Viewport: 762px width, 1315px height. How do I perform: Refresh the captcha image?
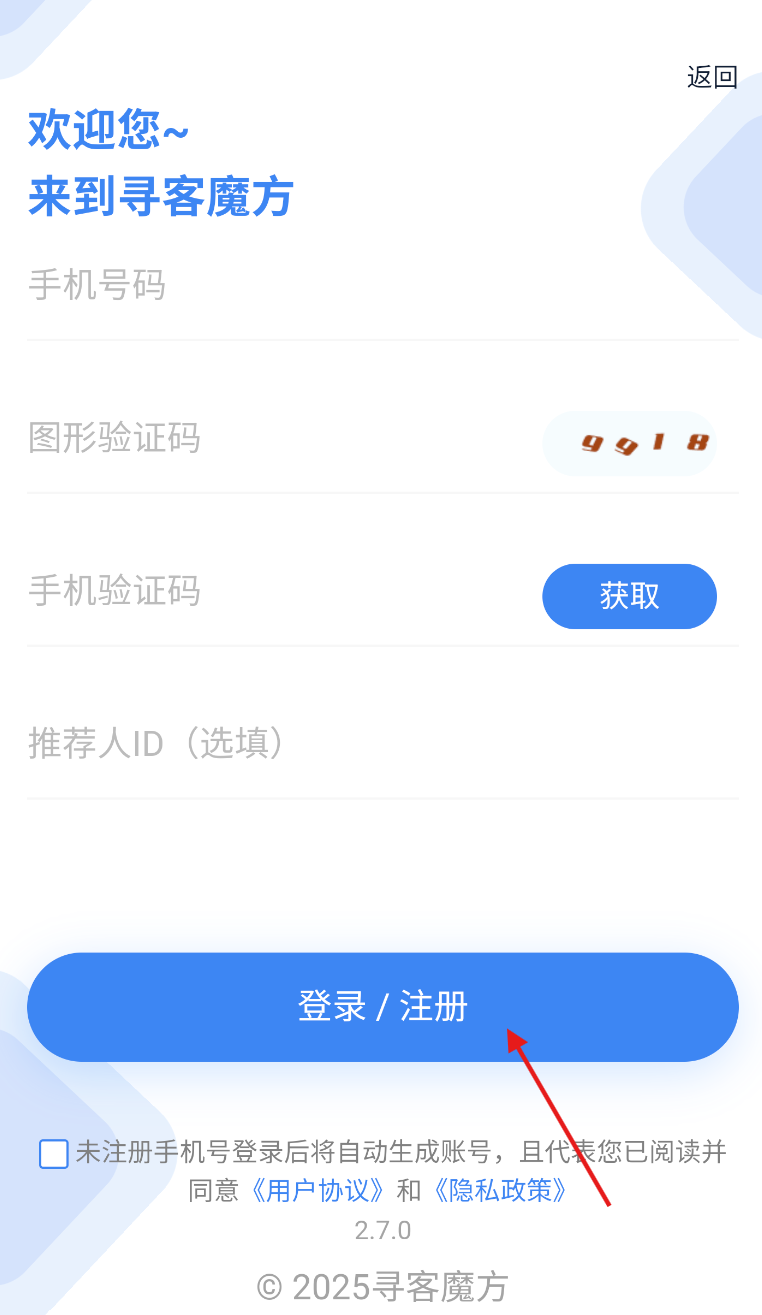pyautogui.click(x=630, y=443)
